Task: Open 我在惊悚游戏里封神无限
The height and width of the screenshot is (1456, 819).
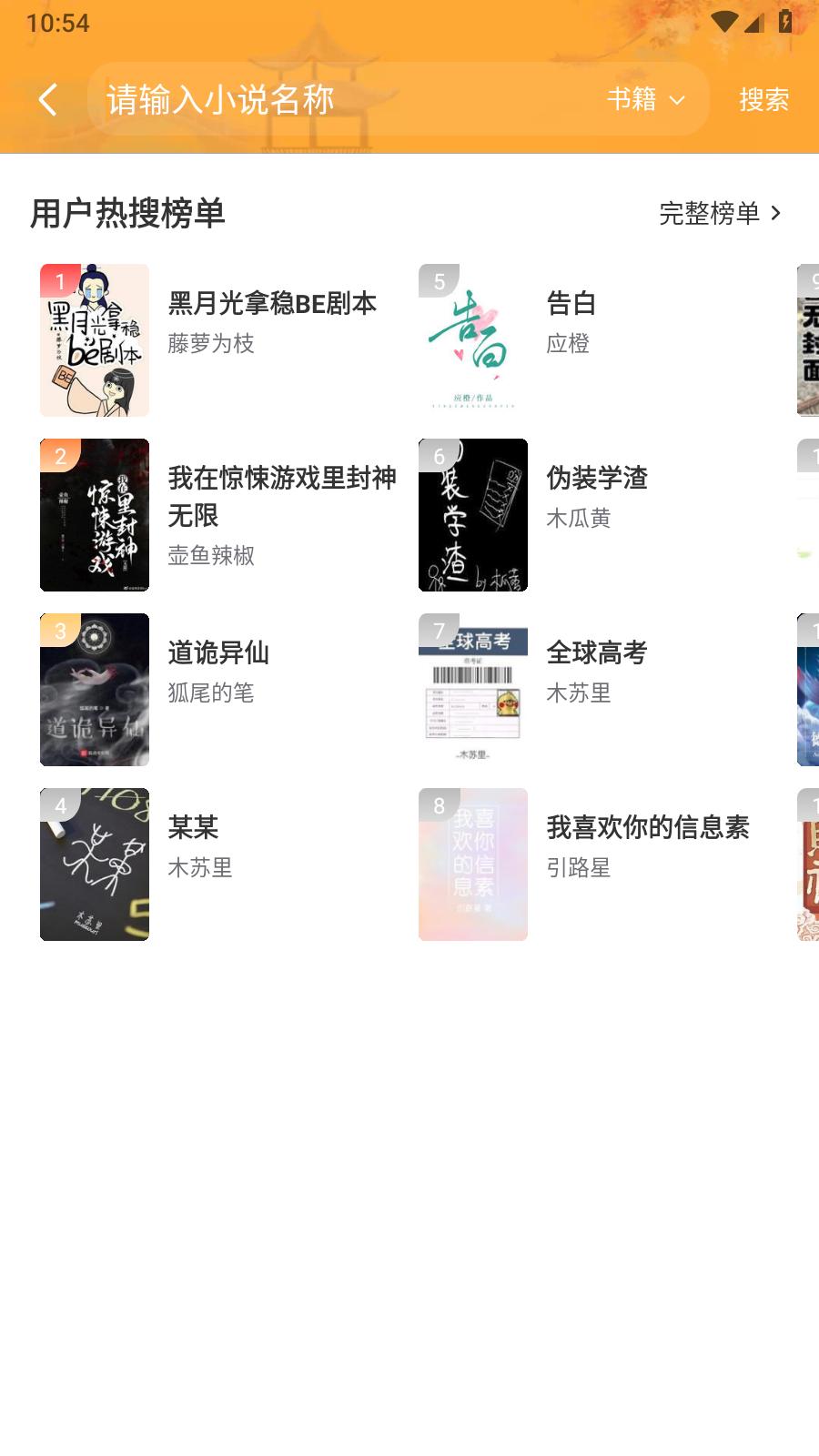Action: (x=280, y=497)
